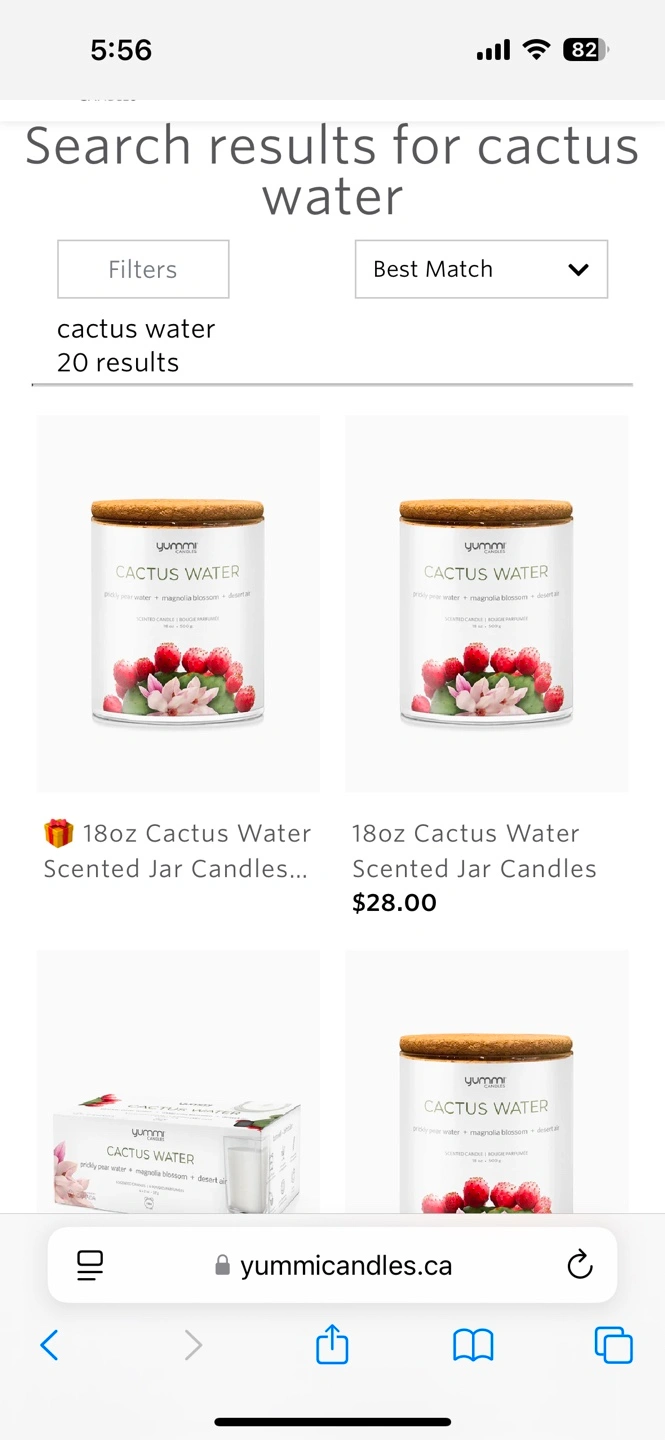Open the gift-marked 18oz Cactus Water candle
This screenshot has height=1440, width=665.
coord(178,603)
